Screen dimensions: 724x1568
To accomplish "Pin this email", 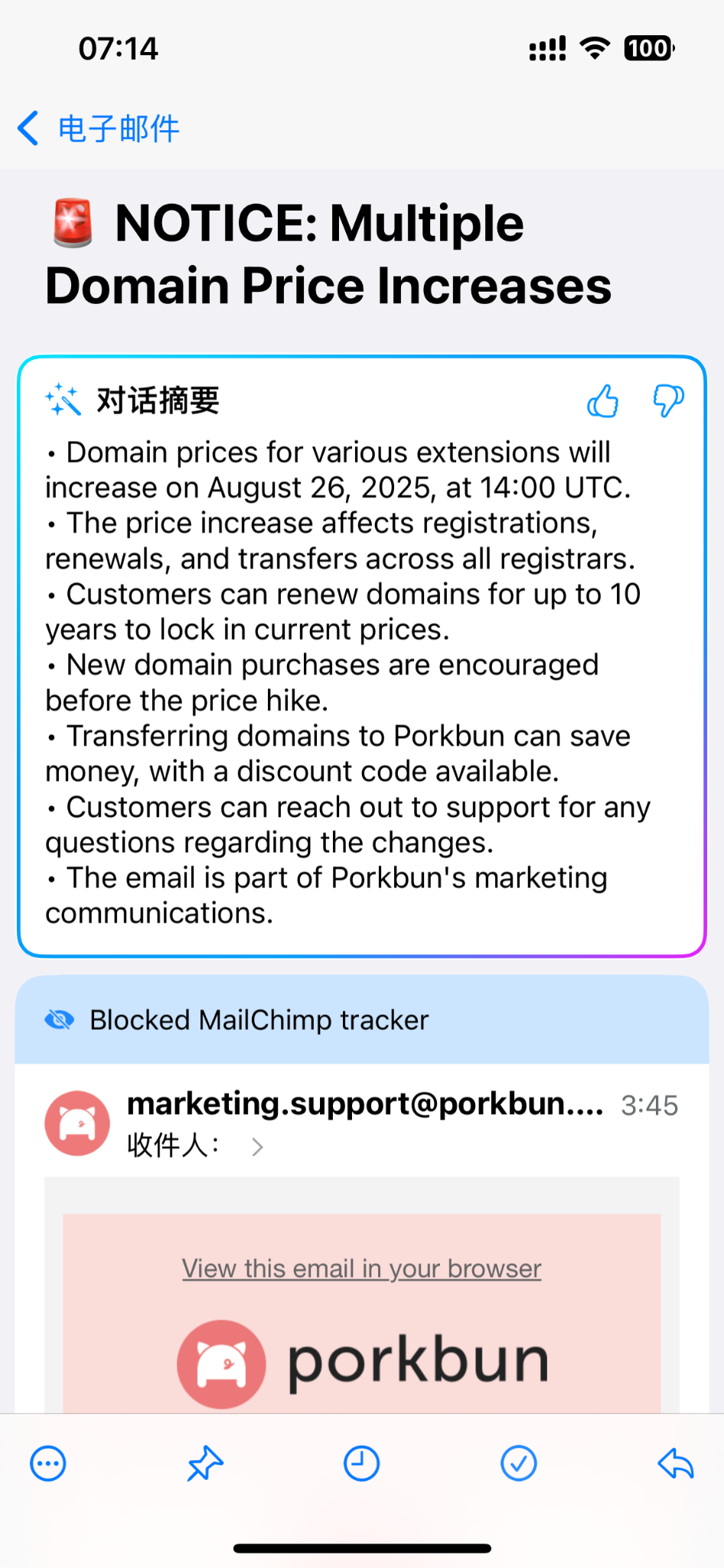I will (205, 1464).
